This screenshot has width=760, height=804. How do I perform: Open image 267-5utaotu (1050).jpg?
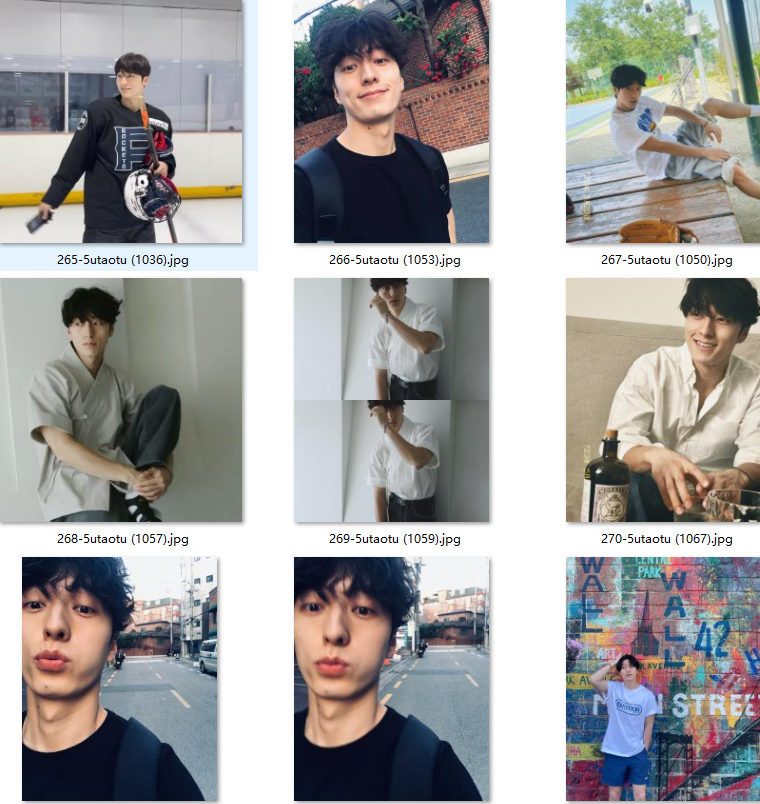point(662,121)
